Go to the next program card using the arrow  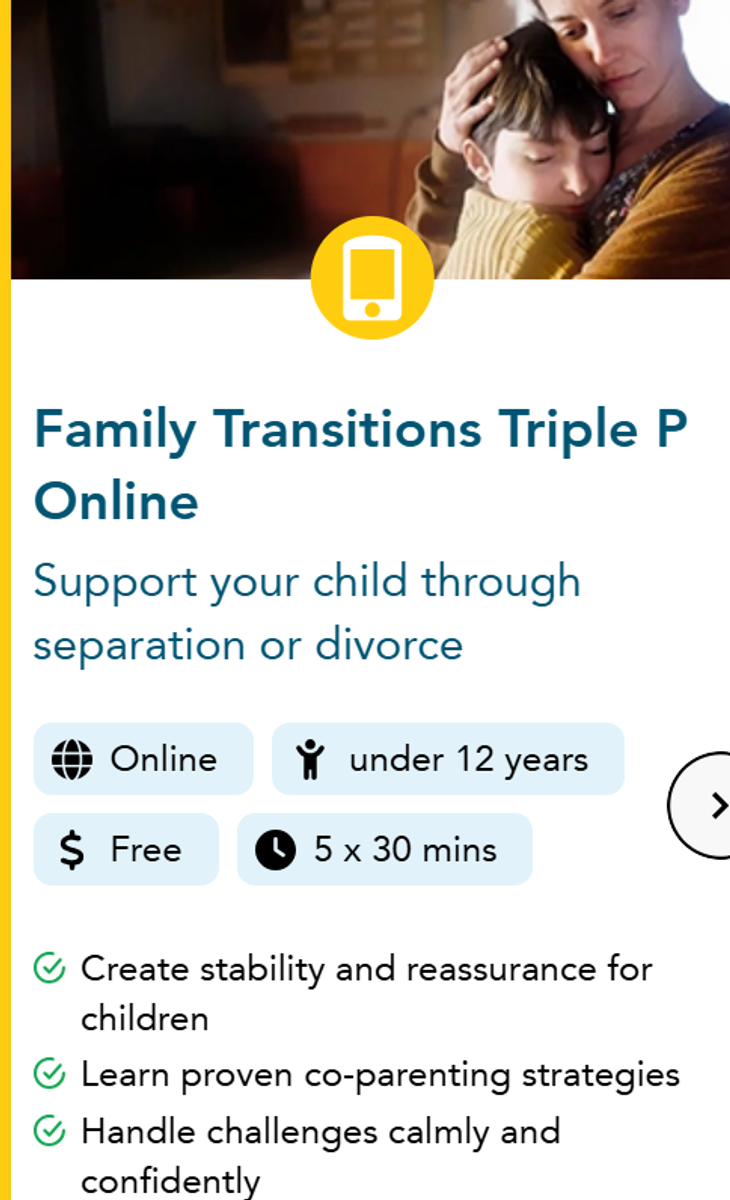(704, 805)
